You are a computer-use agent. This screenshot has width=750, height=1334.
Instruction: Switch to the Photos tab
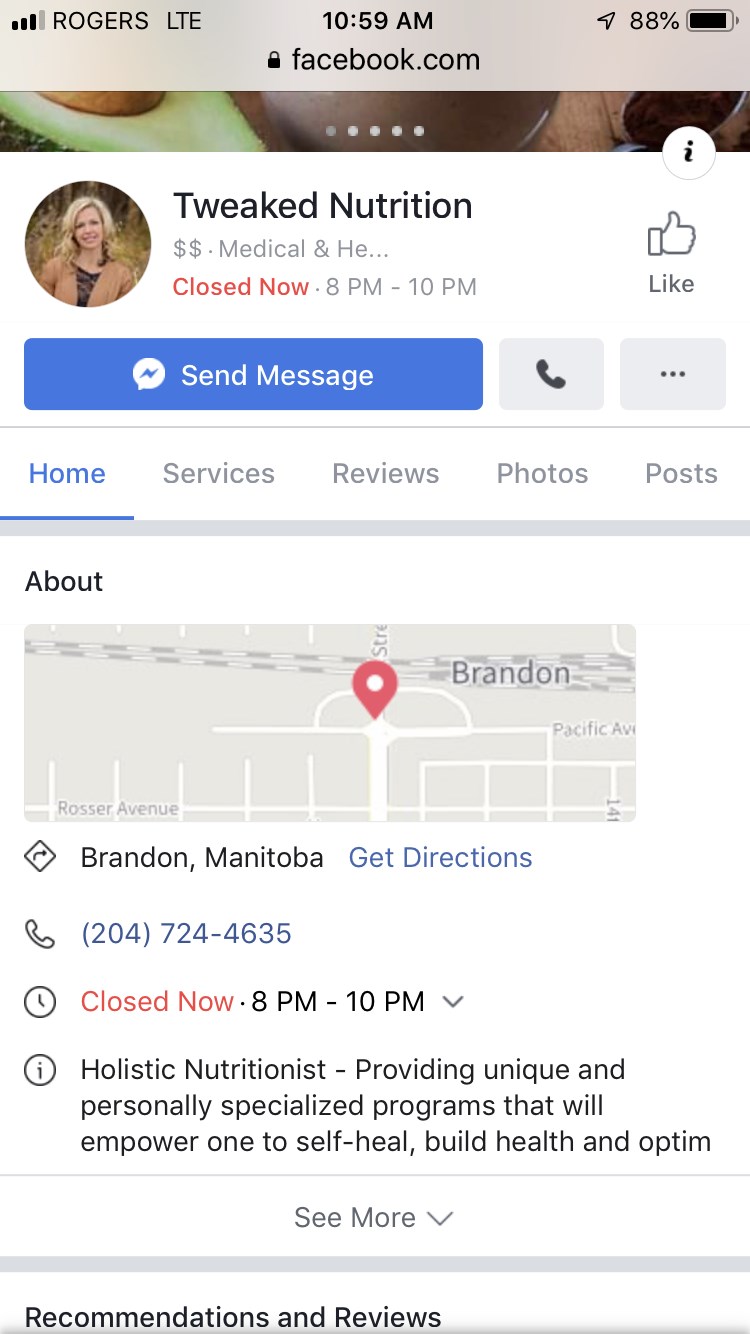coord(542,473)
